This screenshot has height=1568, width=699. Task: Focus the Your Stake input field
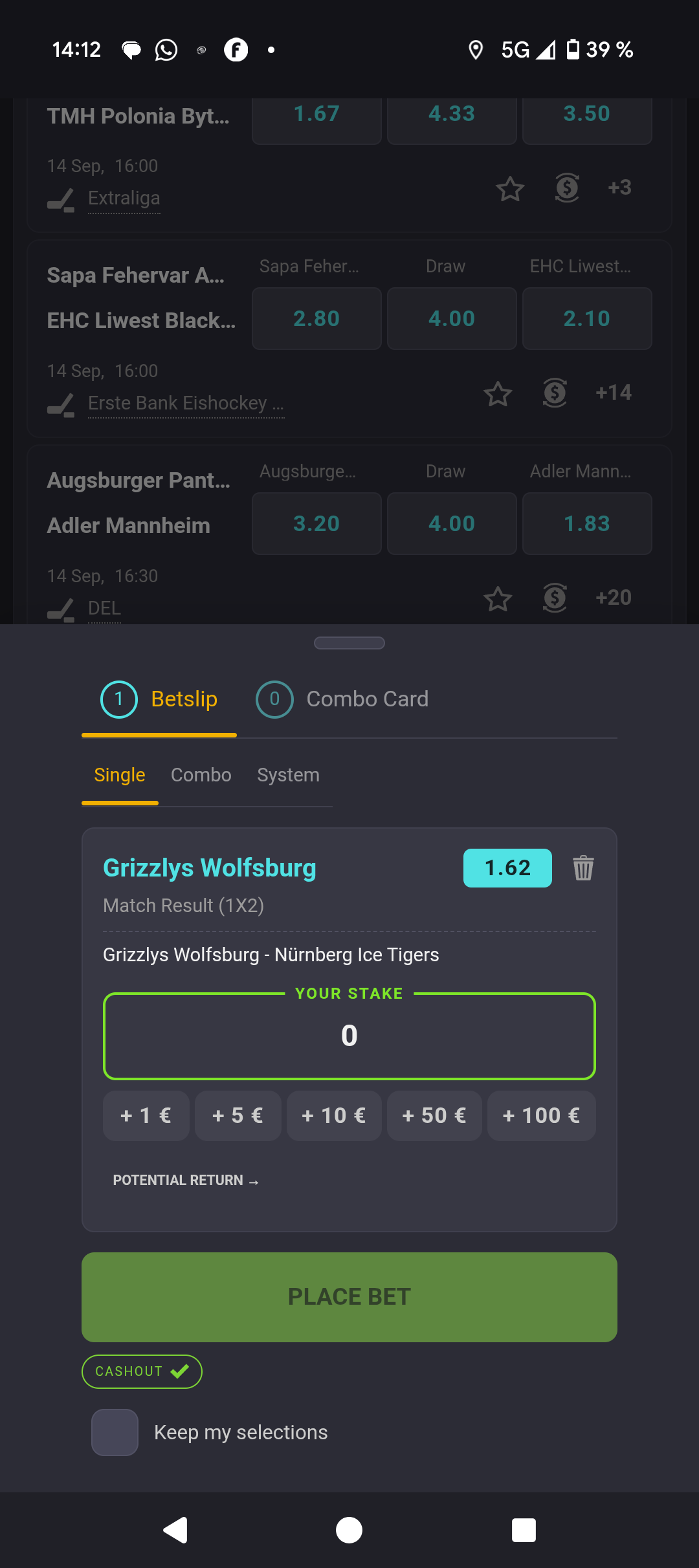click(x=349, y=1036)
